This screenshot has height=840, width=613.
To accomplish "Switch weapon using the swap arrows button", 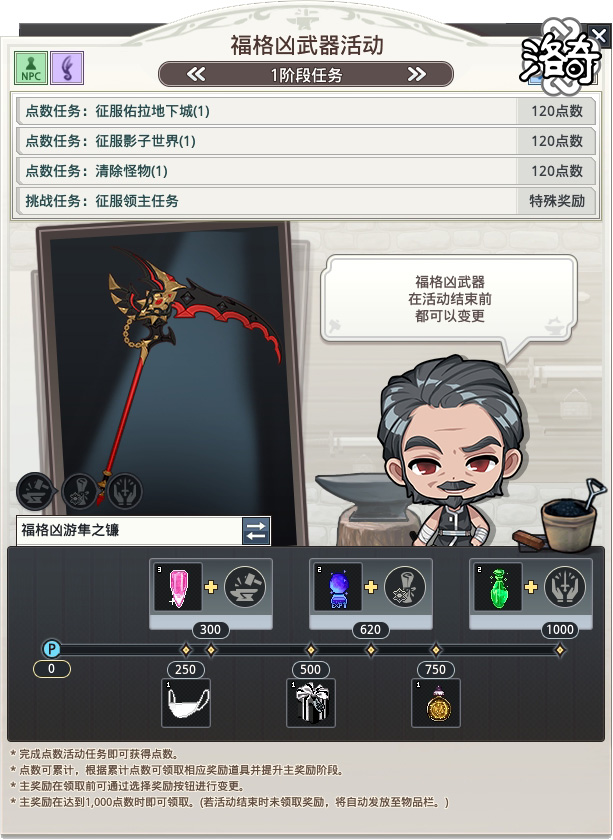I will pyautogui.click(x=256, y=531).
